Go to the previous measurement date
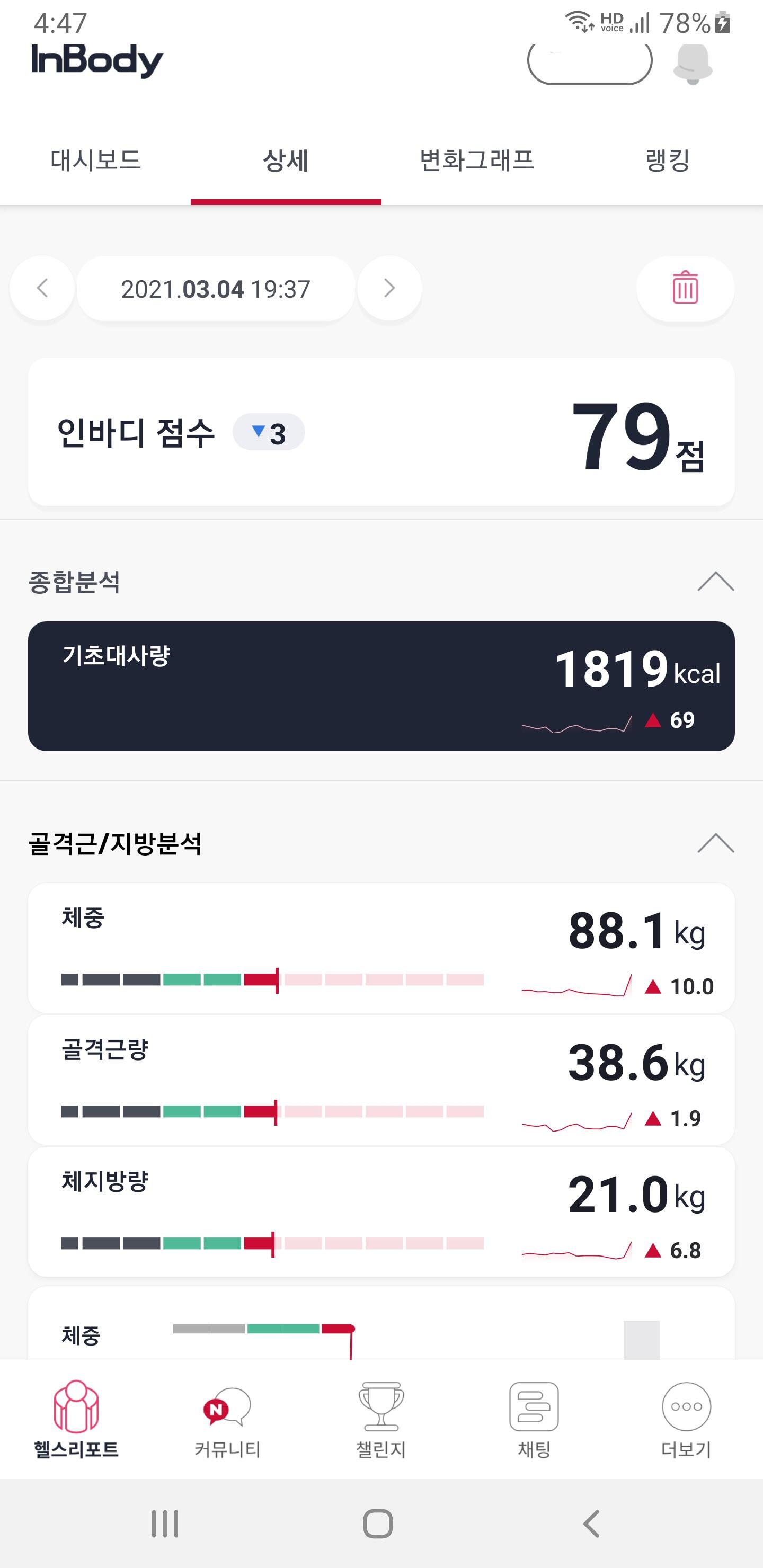The height and width of the screenshot is (1568, 763). pos(42,288)
